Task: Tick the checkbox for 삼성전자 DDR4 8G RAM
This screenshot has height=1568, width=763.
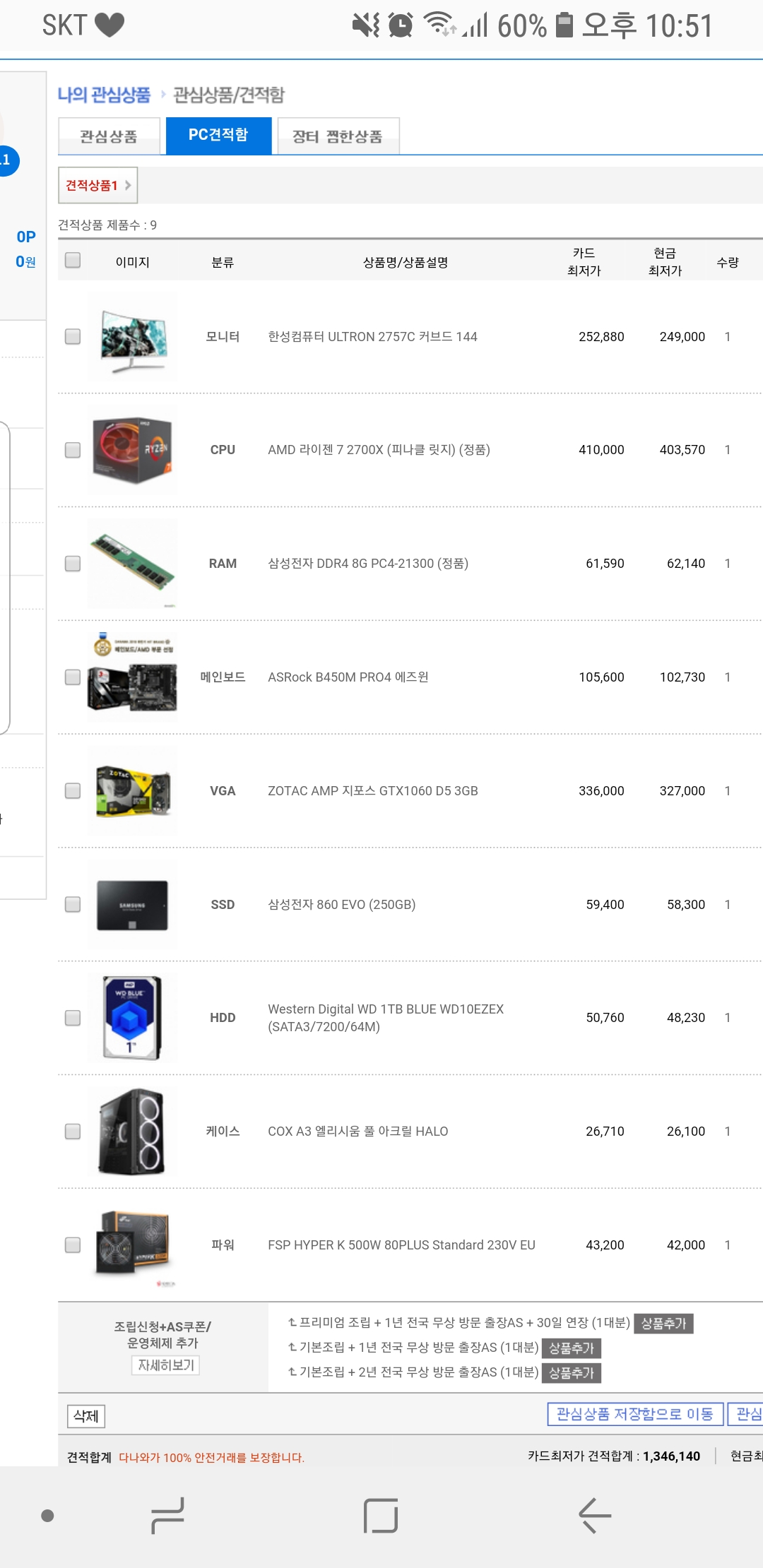Action: click(73, 564)
